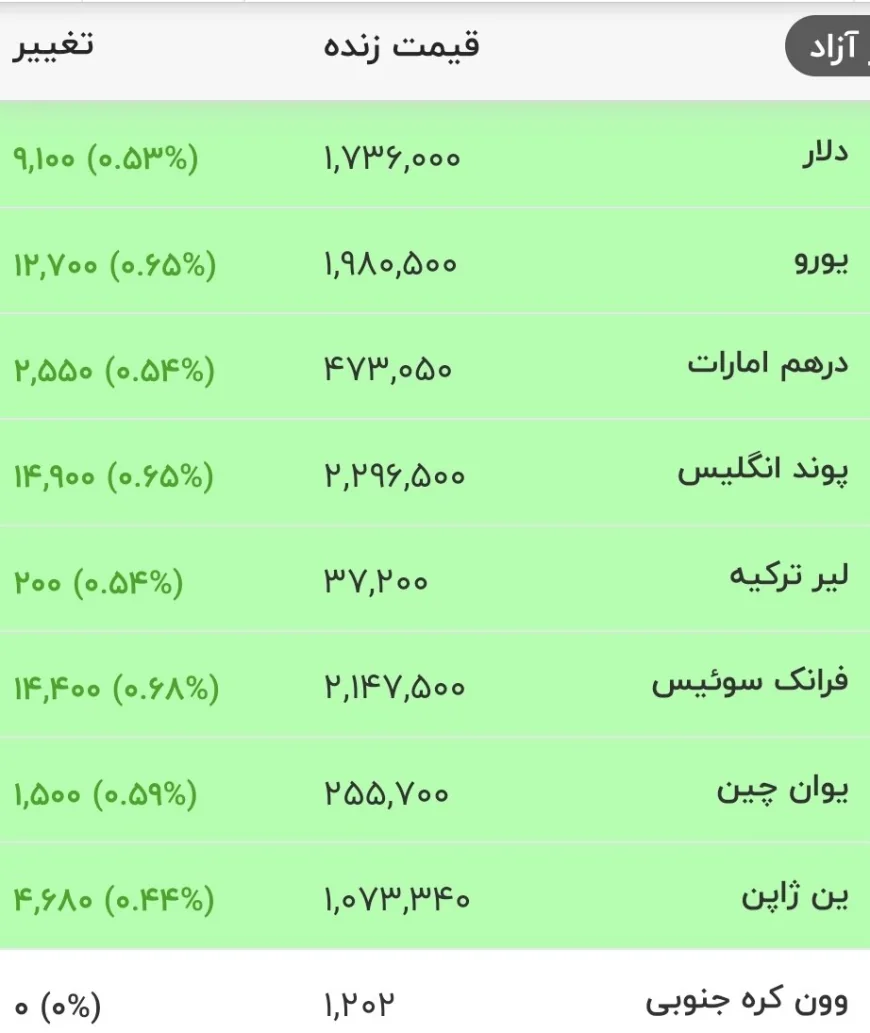870x1033 pixels.
Task: Open the یوان چین row
Action: [435, 790]
